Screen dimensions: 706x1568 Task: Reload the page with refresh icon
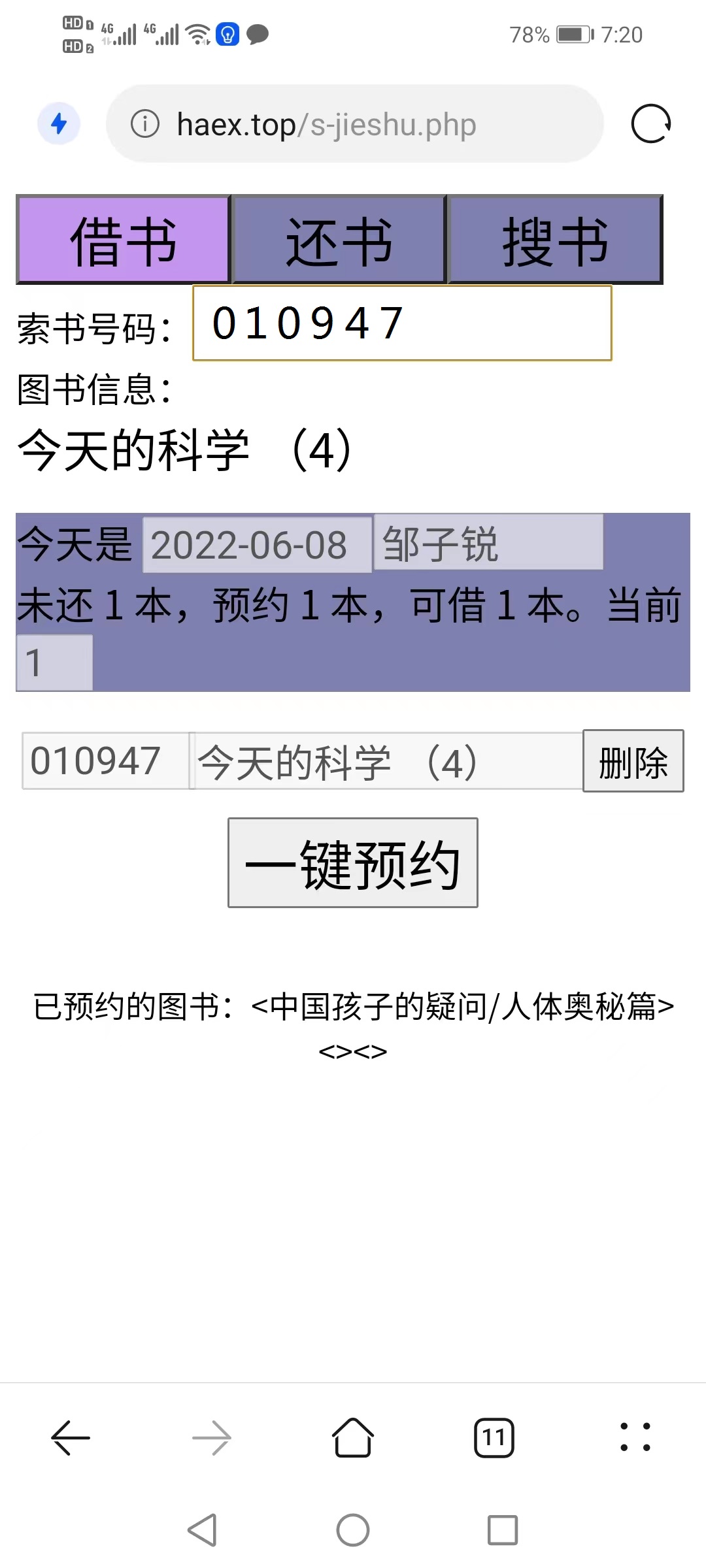point(650,123)
